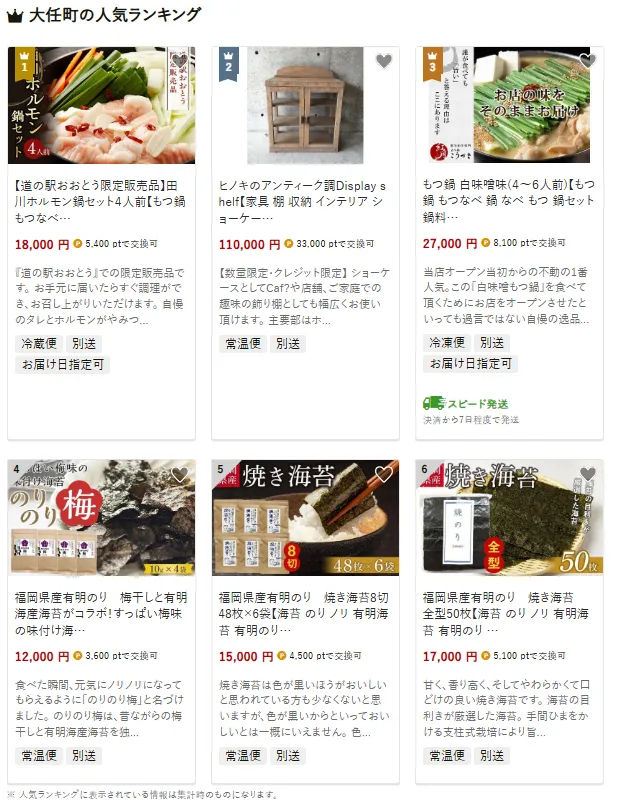This screenshot has width=625, height=808.
Task: Add the ヒノキ Display shelf to favorites
Action: [384, 62]
